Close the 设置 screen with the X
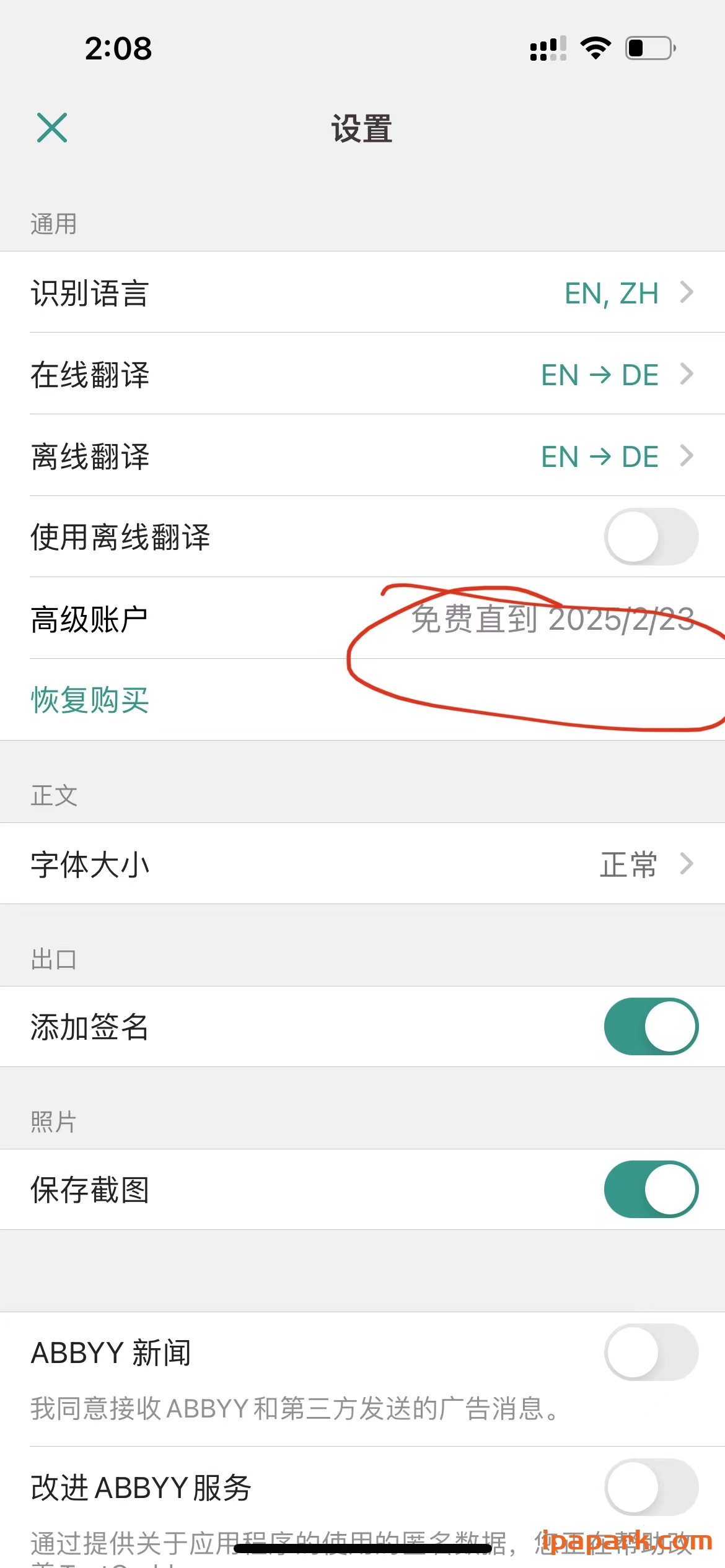 click(x=52, y=129)
